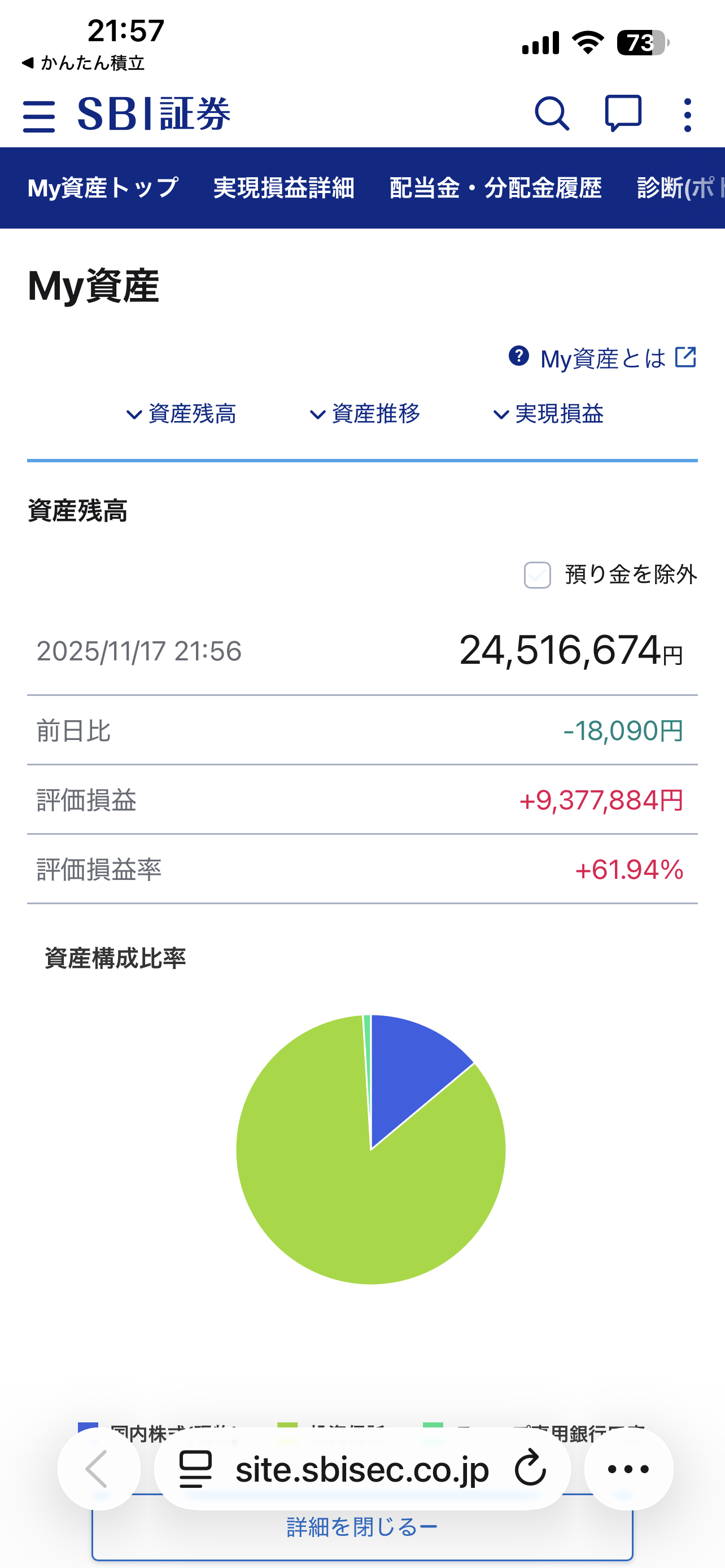
Task: Open the My資産とは help link
Action: 602,358
